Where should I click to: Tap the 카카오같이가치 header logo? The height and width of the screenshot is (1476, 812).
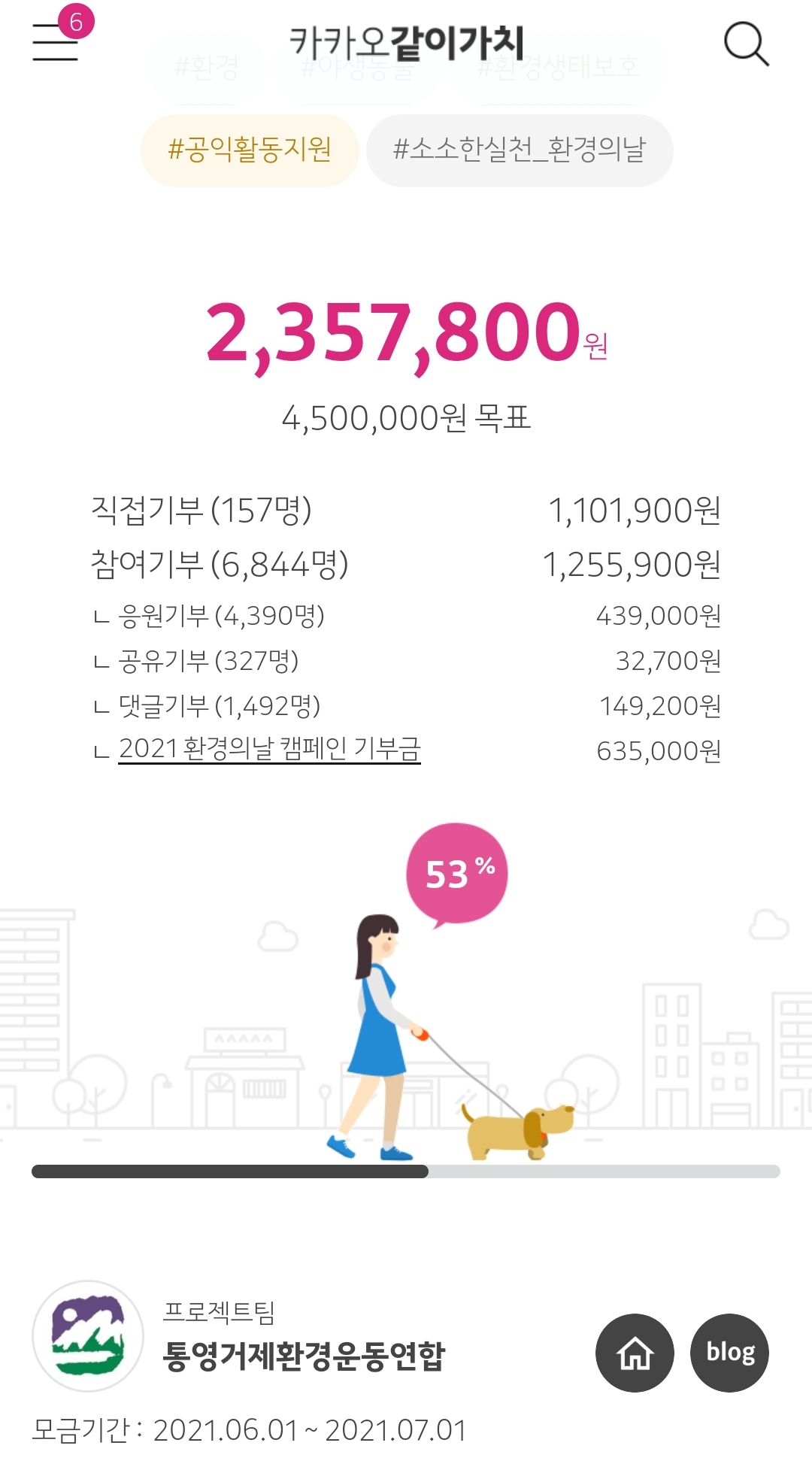[406, 43]
